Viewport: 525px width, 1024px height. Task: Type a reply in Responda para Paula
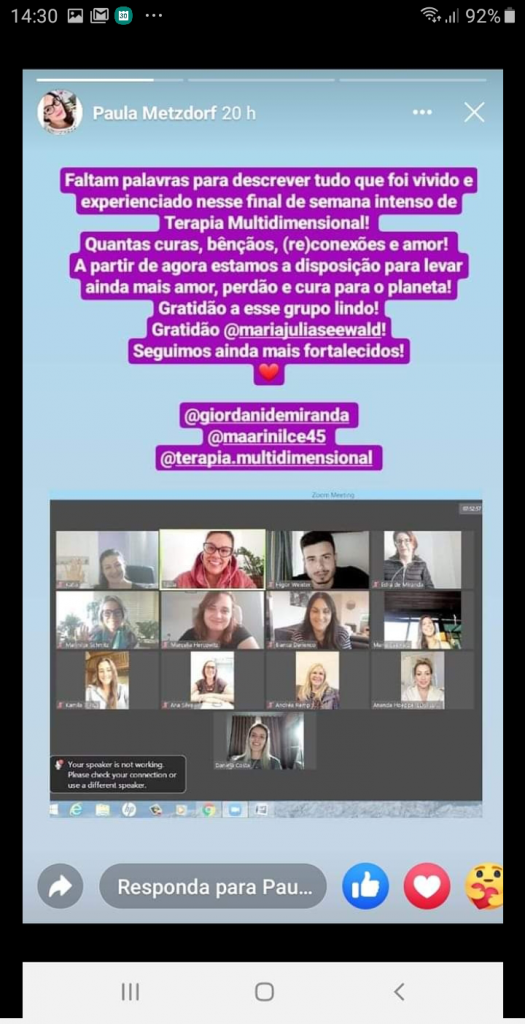(213, 886)
